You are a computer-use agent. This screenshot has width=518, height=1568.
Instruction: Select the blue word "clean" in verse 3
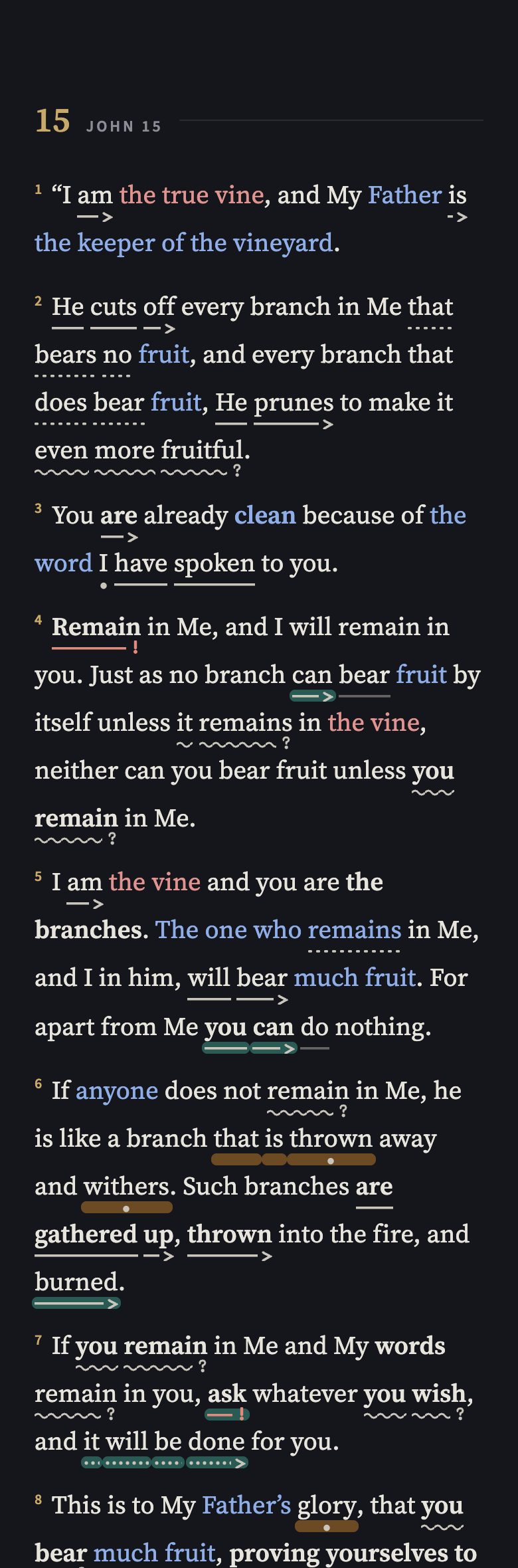pyautogui.click(x=265, y=516)
